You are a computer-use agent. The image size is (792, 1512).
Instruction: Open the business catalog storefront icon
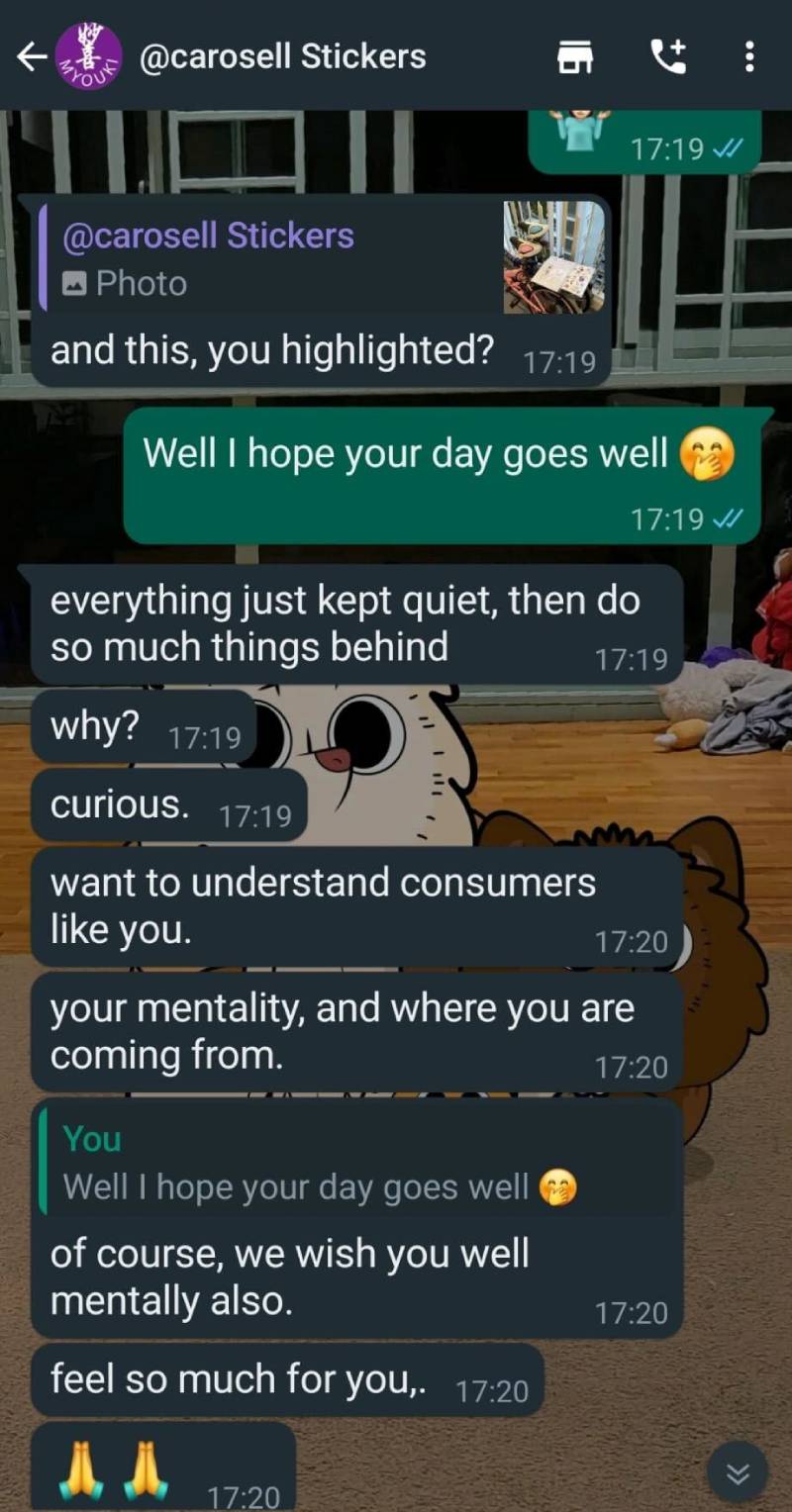[576, 57]
